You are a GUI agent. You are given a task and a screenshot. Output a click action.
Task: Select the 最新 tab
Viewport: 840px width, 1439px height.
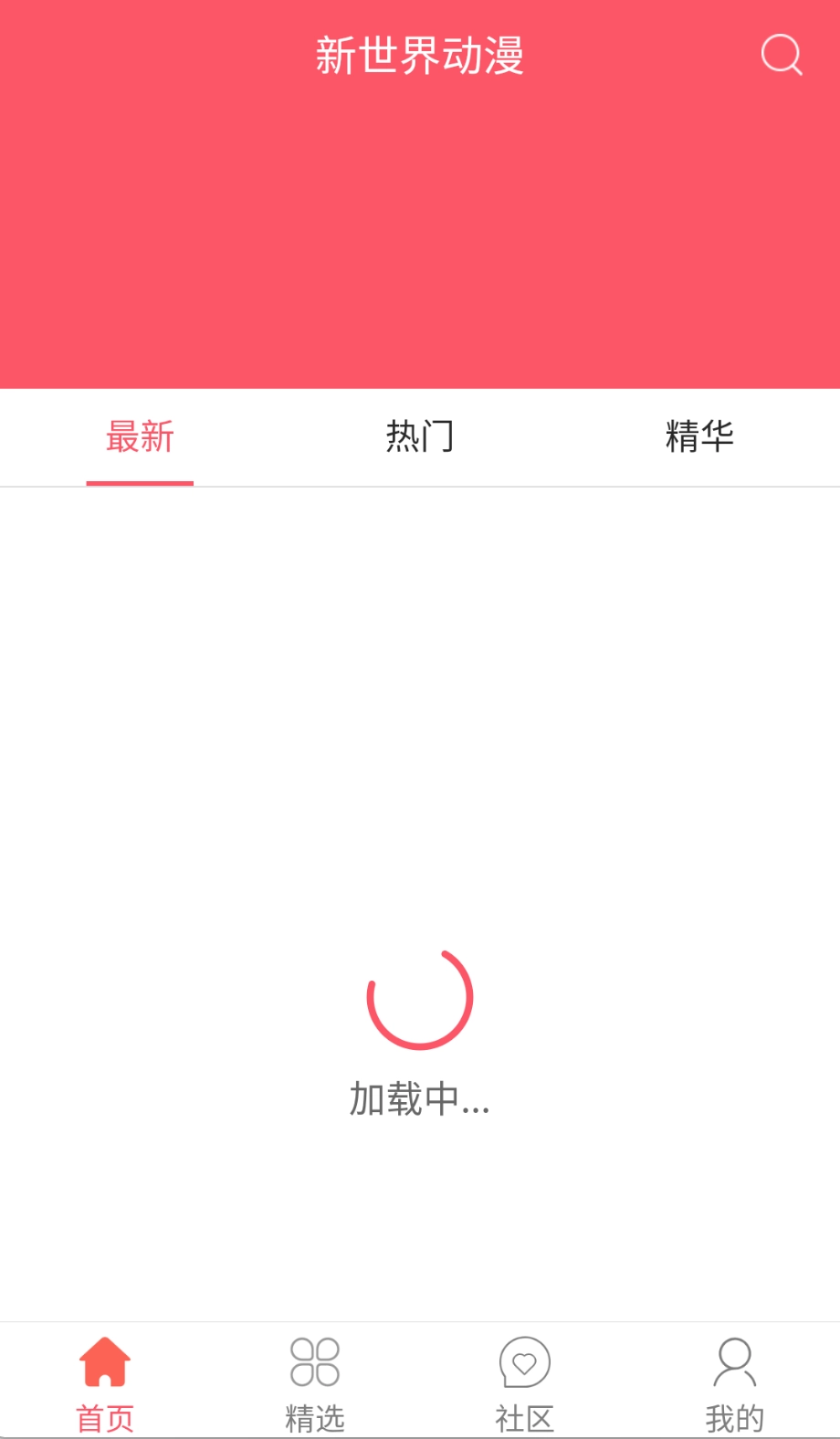[140, 437]
